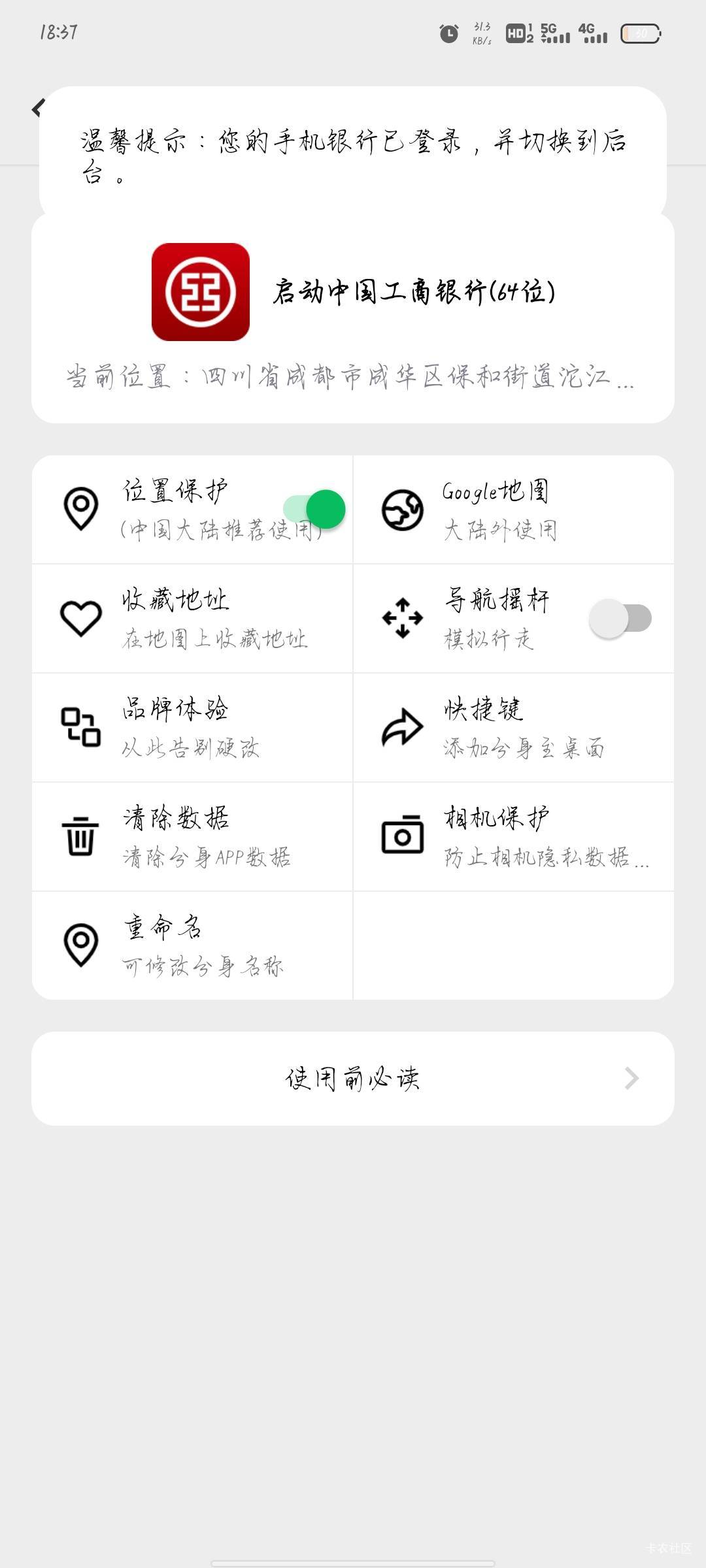
Task: Launch 中国工商银行(64位) clone app
Action: pos(353,292)
